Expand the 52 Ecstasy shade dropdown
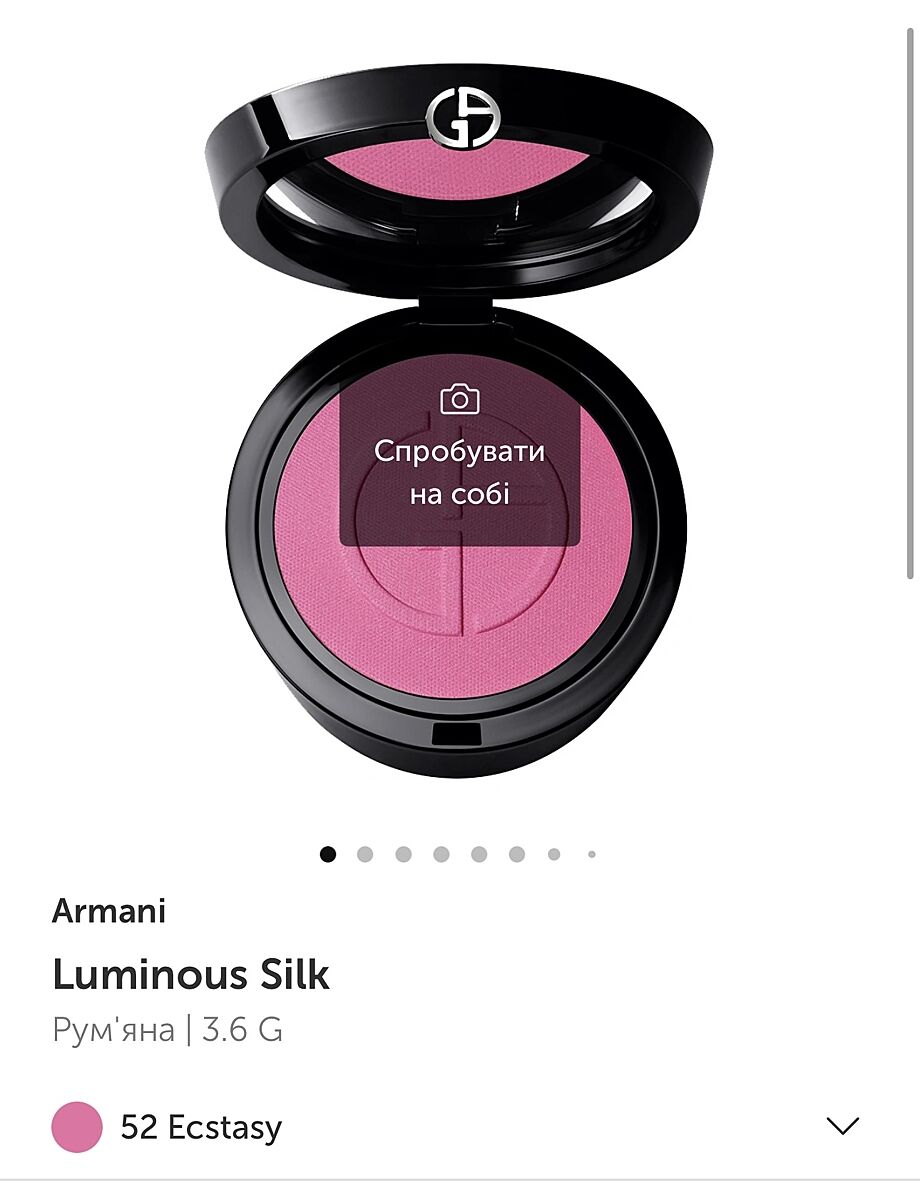 (x=842, y=1127)
